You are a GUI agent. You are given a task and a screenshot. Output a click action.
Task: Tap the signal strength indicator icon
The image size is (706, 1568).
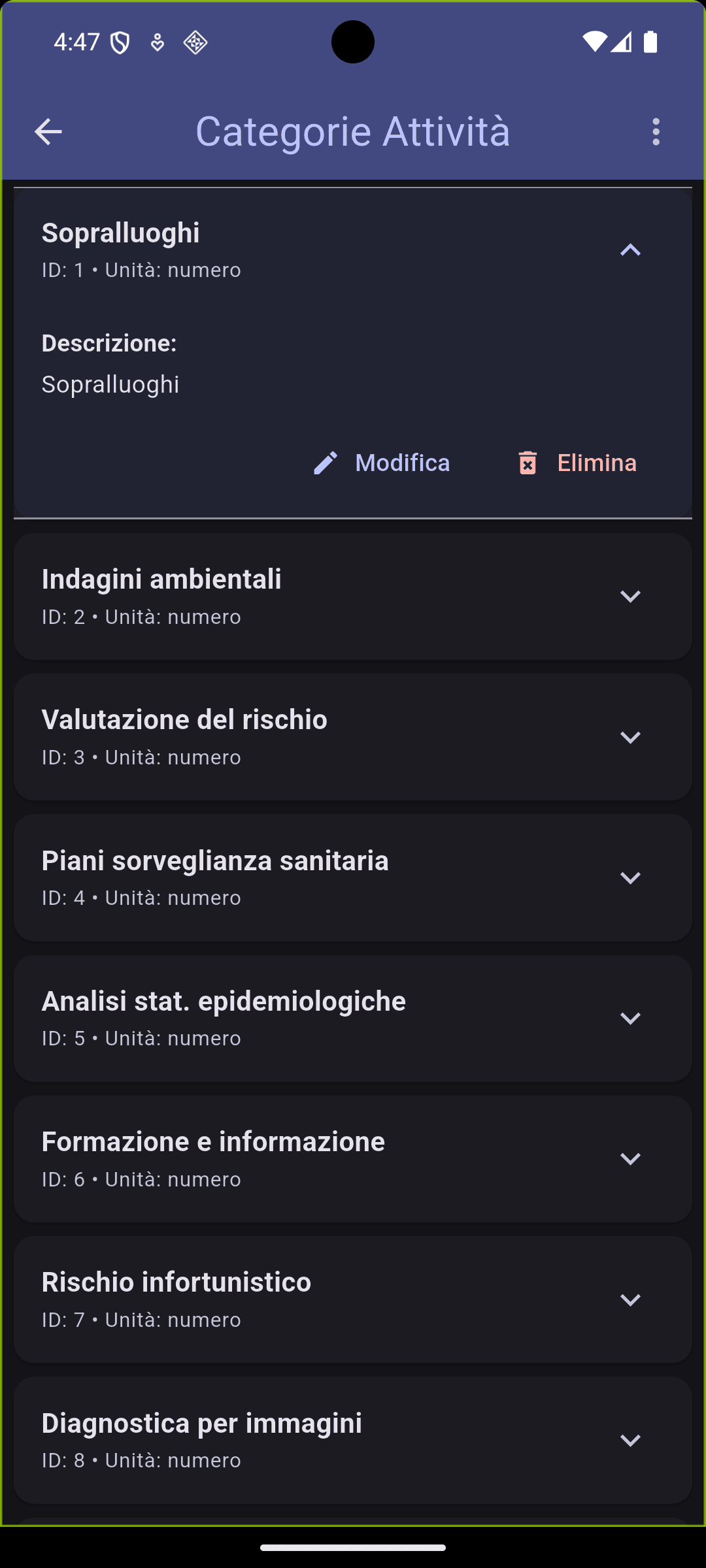(x=622, y=42)
